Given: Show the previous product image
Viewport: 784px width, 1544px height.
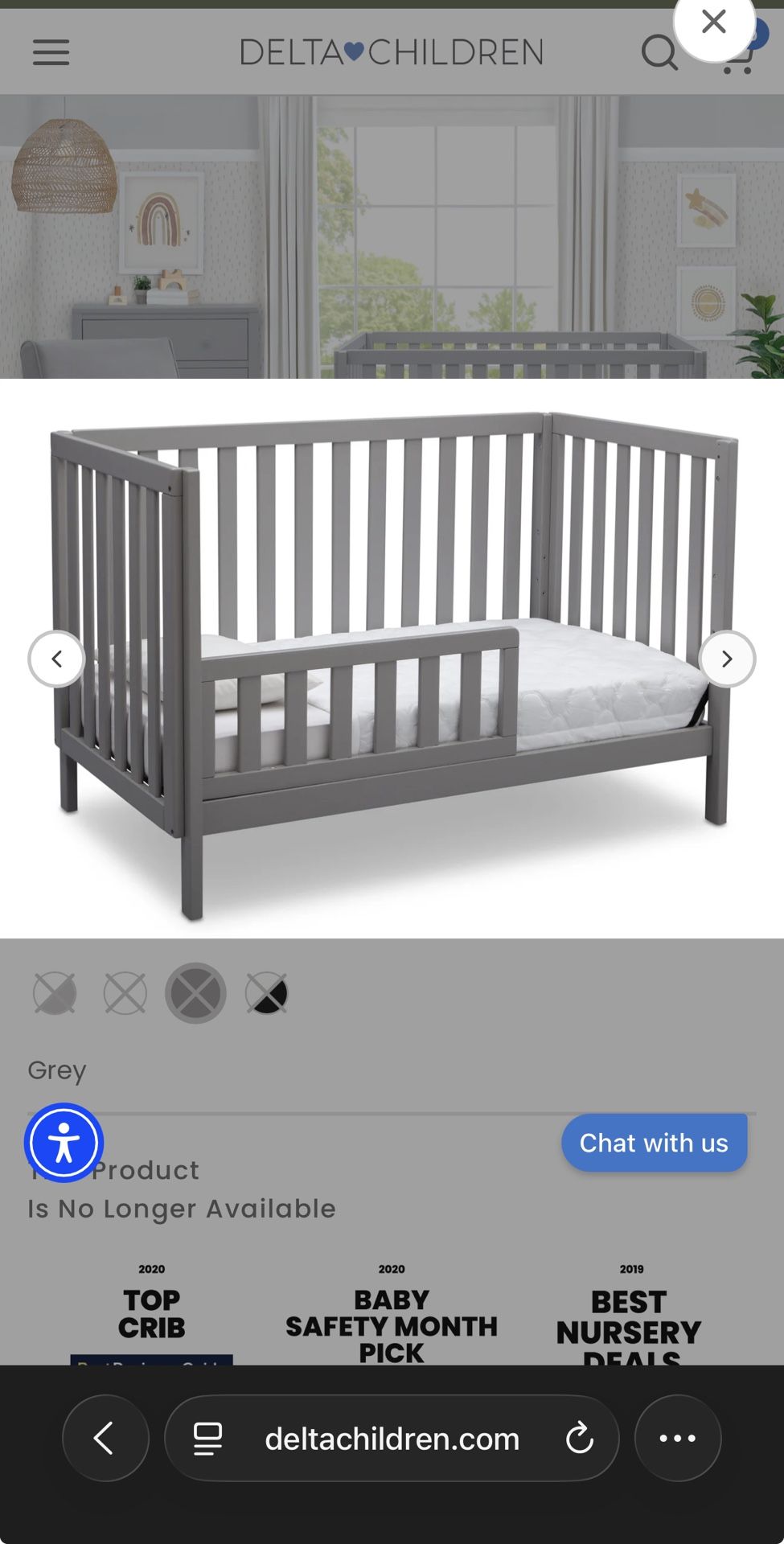Looking at the screenshot, I should pos(56,659).
